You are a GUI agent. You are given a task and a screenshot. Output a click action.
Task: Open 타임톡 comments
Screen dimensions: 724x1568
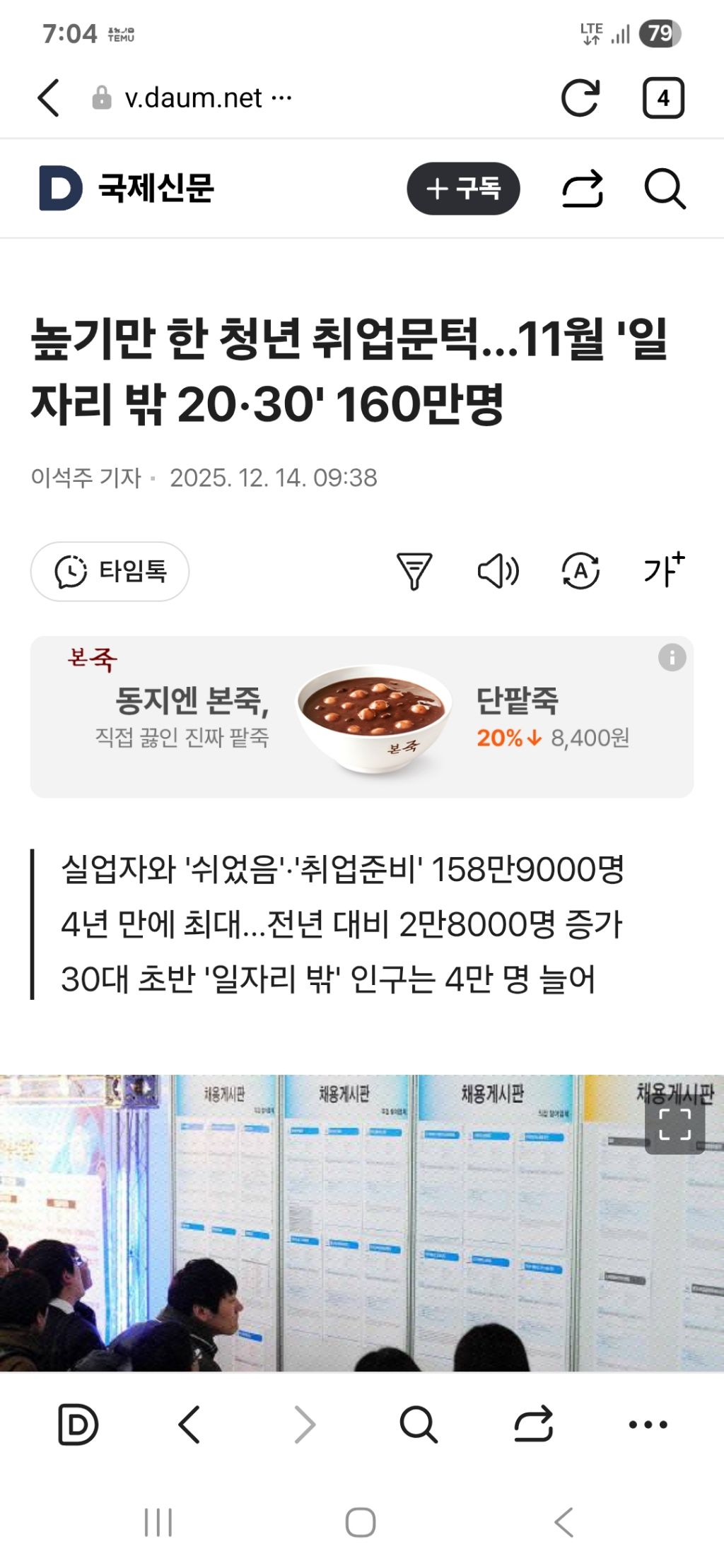click(110, 571)
